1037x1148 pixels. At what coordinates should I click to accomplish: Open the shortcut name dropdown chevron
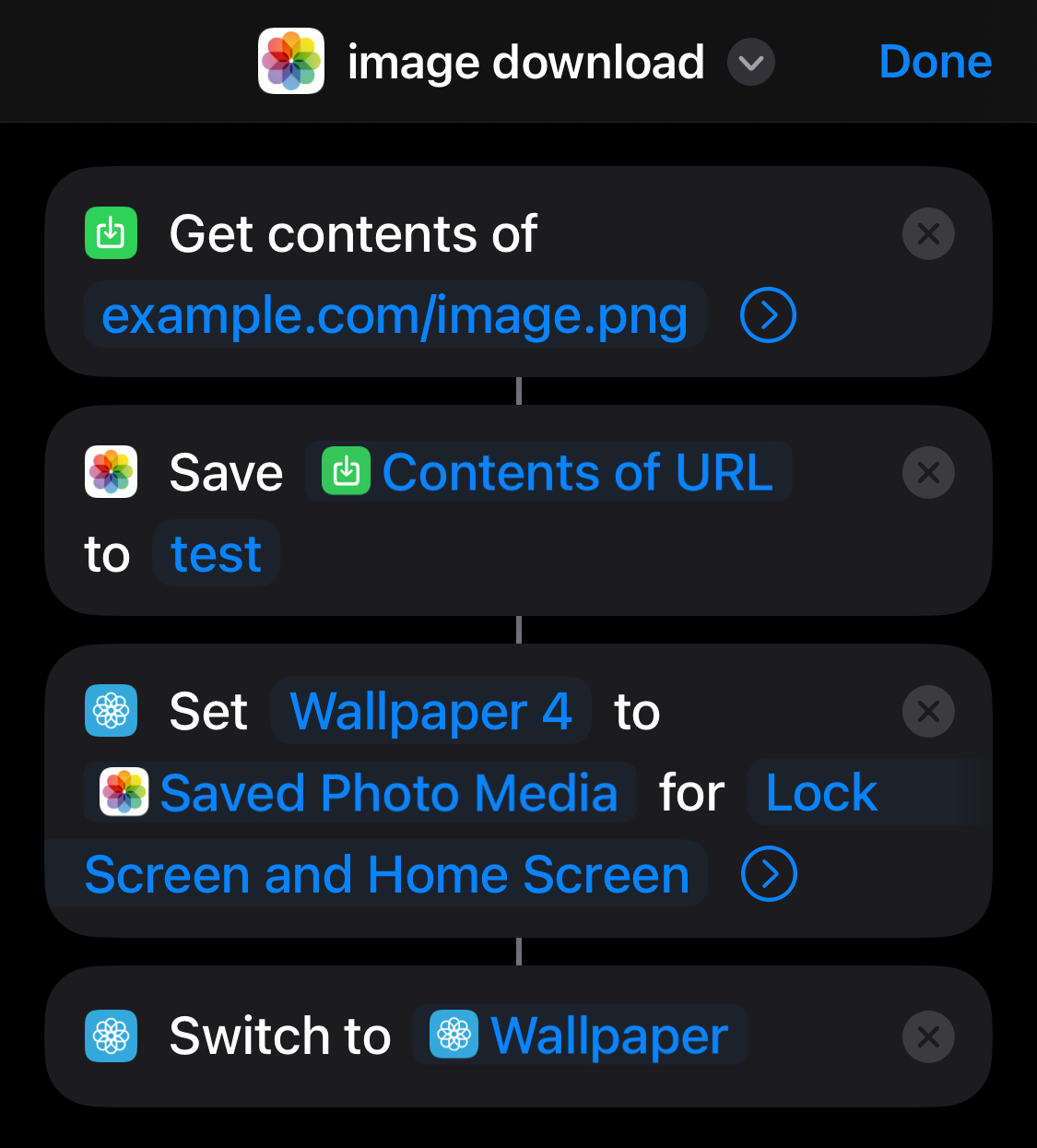(x=749, y=63)
